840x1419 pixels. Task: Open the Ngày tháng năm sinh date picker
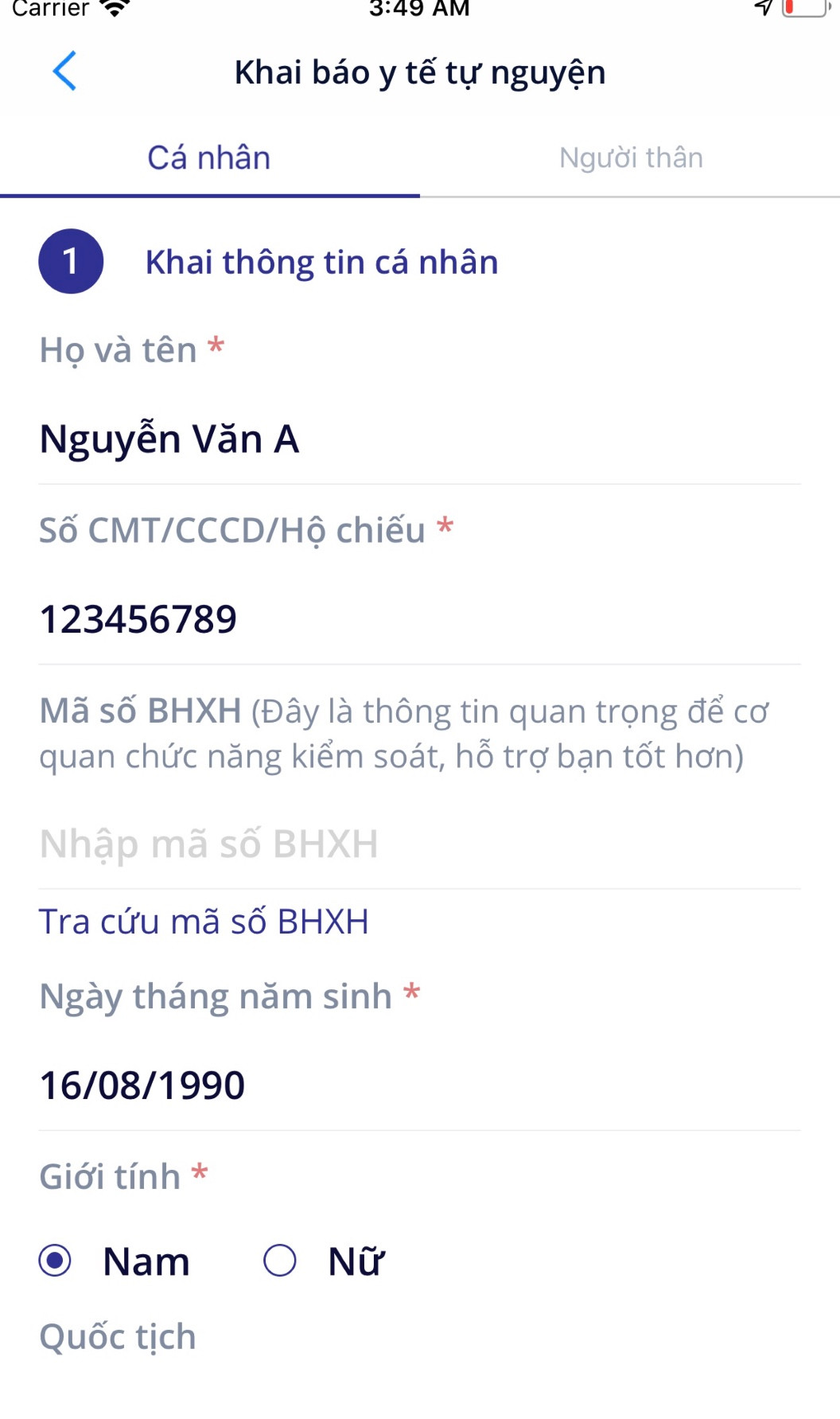pyautogui.click(x=143, y=1084)
